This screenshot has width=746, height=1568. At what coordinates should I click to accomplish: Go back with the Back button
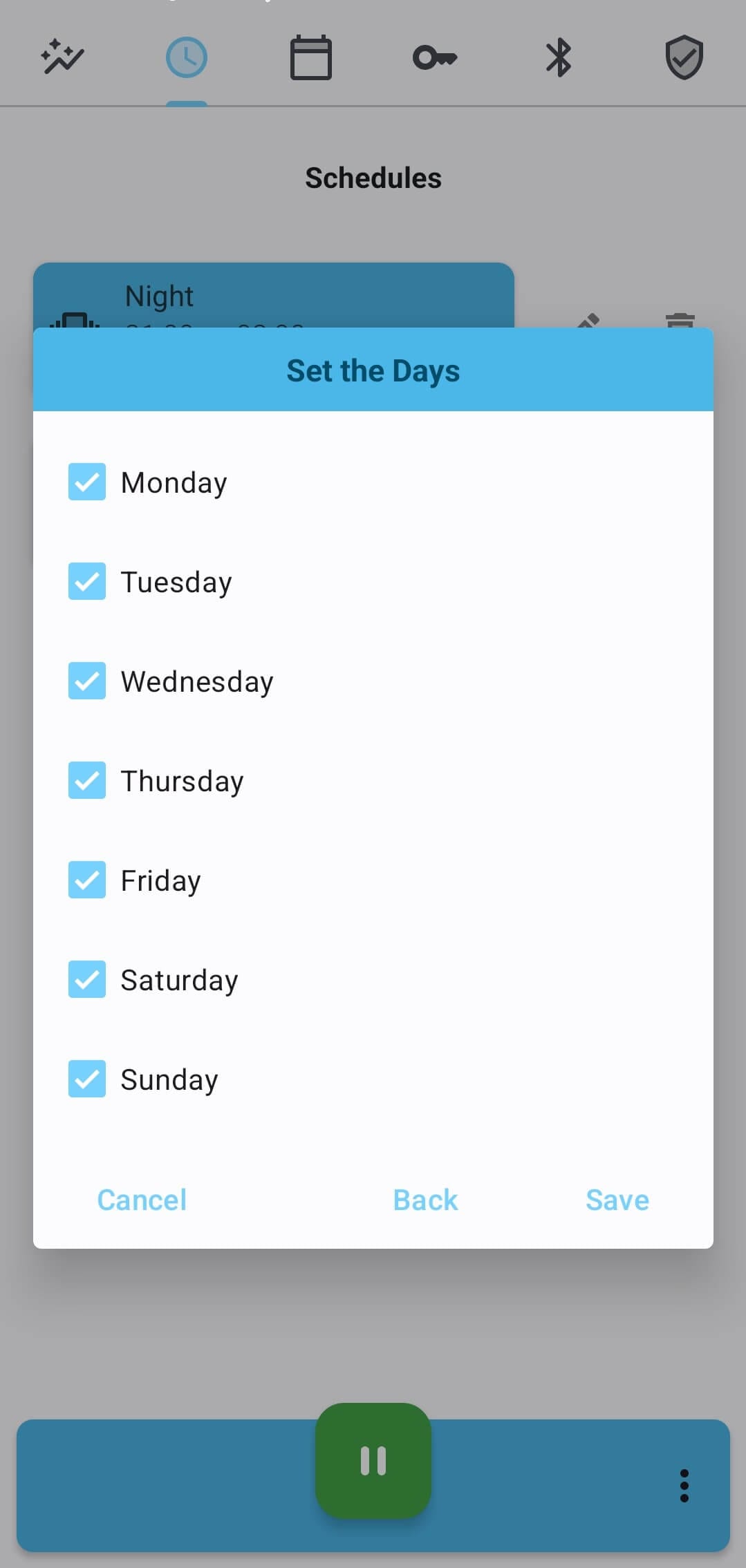425,1200
